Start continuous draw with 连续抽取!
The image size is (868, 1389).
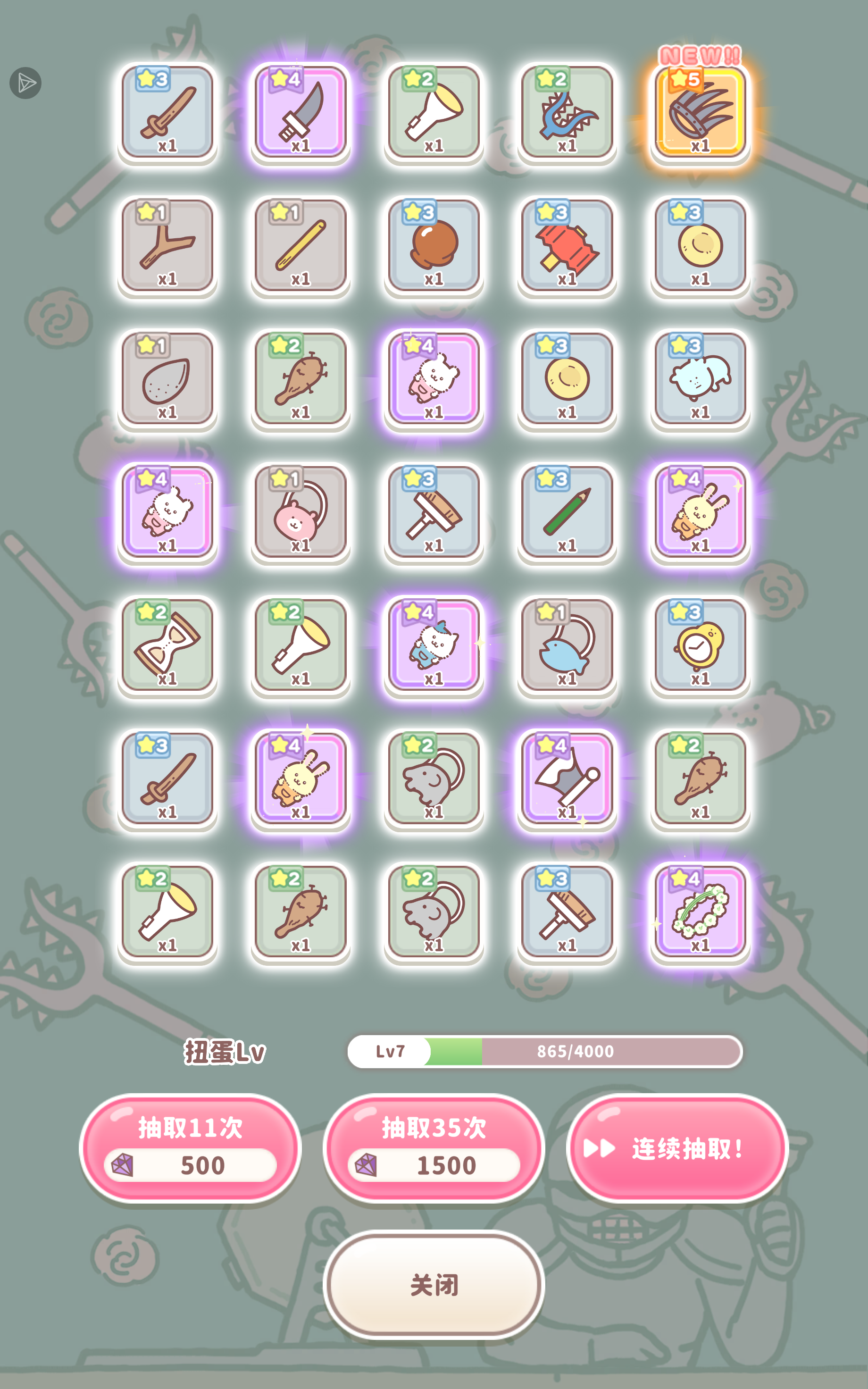tap(677, 1148)
